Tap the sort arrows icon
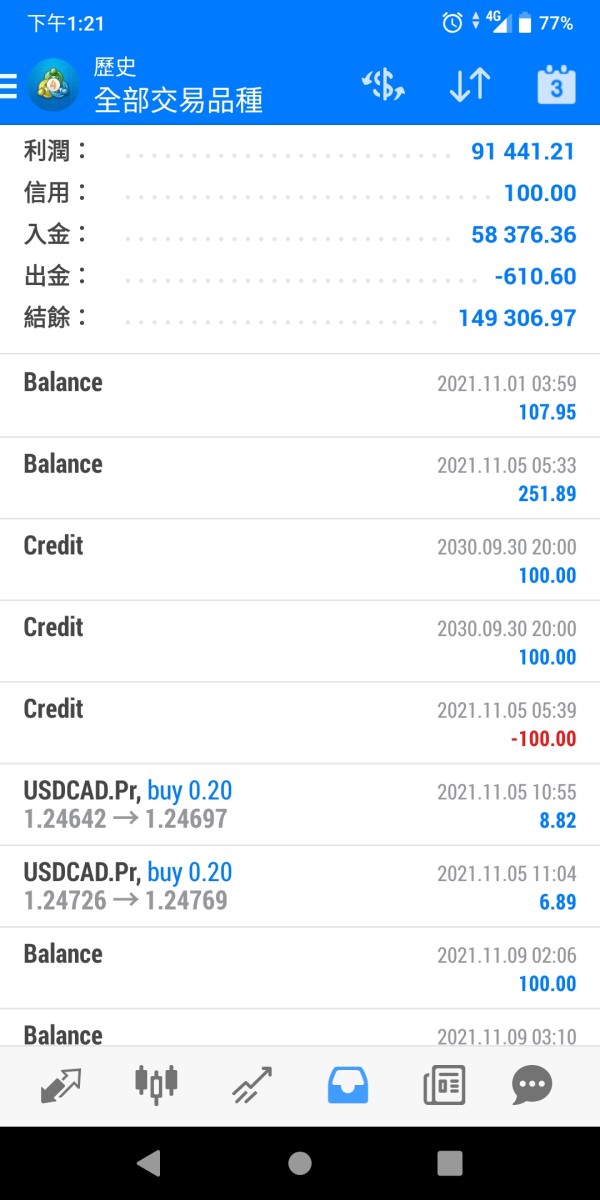This screenshot has width=600, height=1200. pos(469,86)
